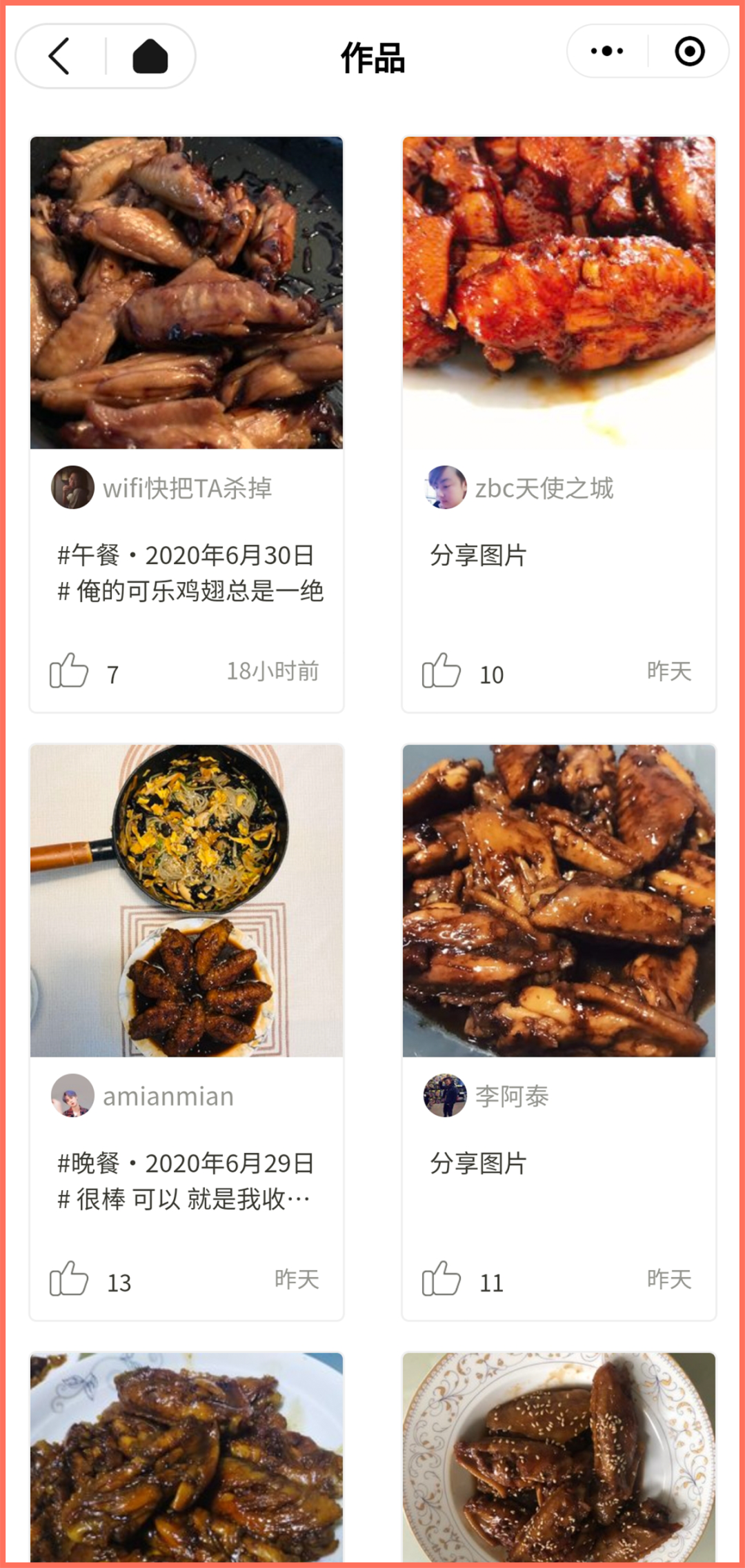Like the post by wifi快把TA杀掉
This screenshot has width=745, height=1568.
tap(70, 670)
